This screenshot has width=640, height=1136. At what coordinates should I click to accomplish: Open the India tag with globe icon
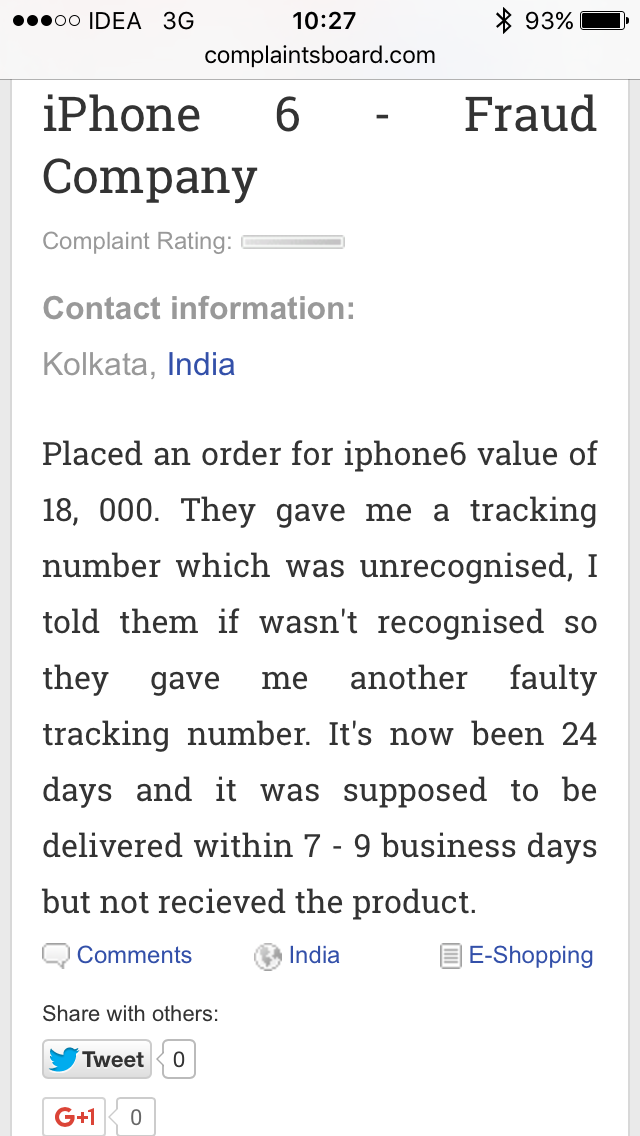click(x=313, y=955)
